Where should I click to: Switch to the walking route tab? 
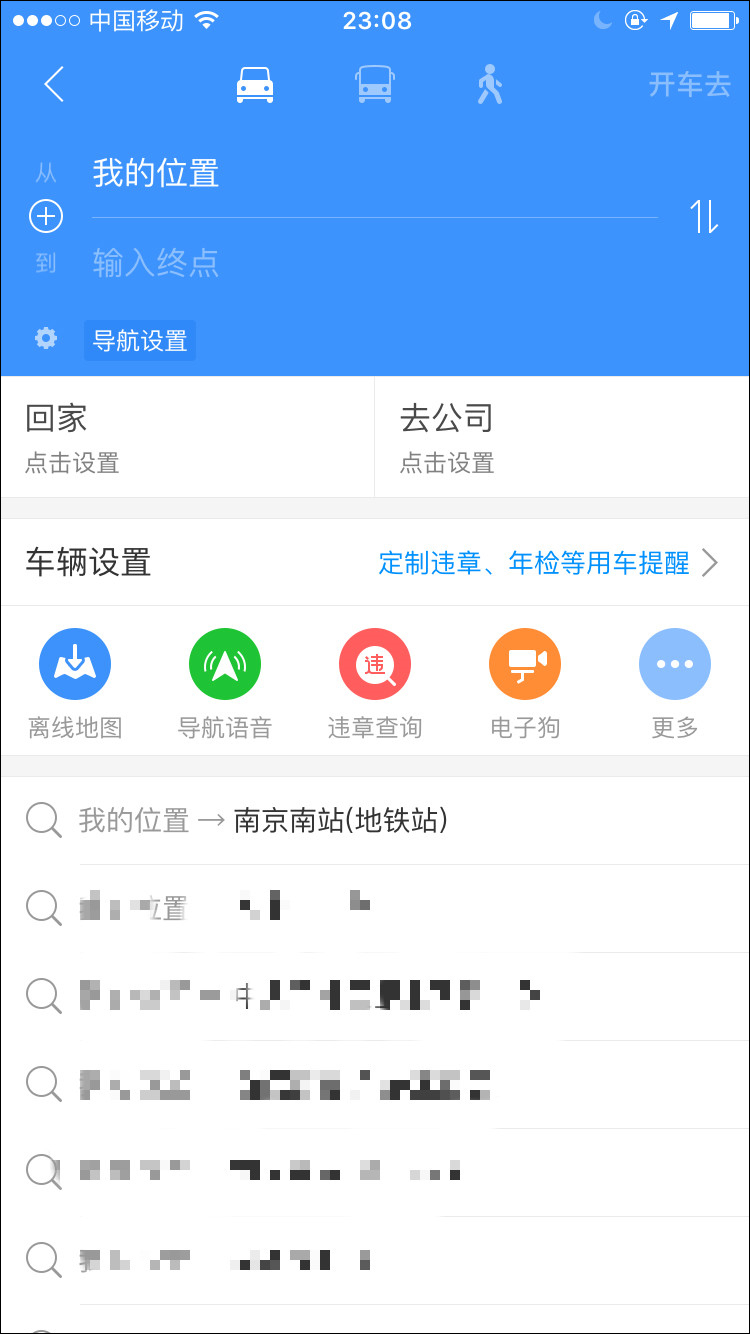pyautogui.click(x=489, y=84)
